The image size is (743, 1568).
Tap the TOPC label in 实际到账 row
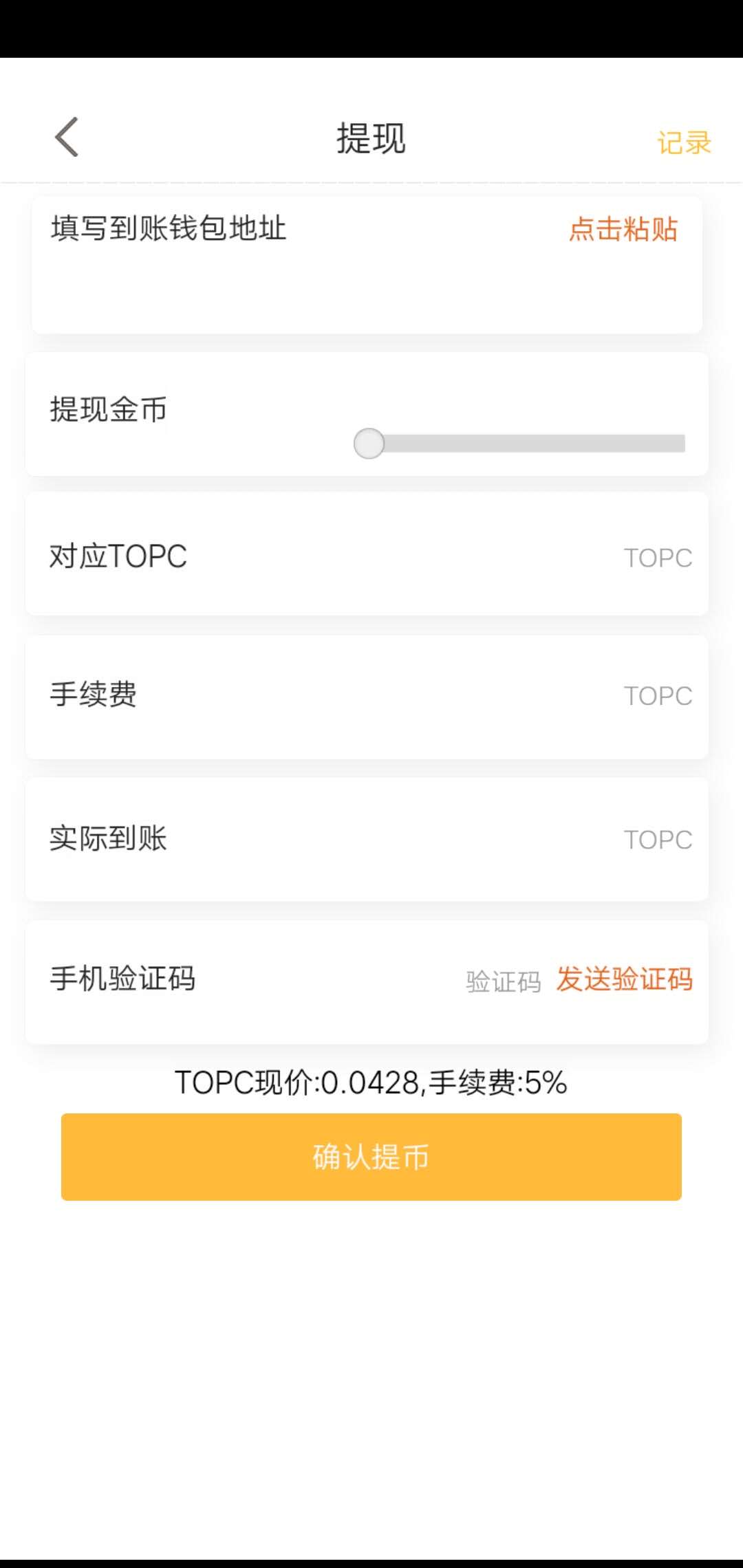coord(658,840)
